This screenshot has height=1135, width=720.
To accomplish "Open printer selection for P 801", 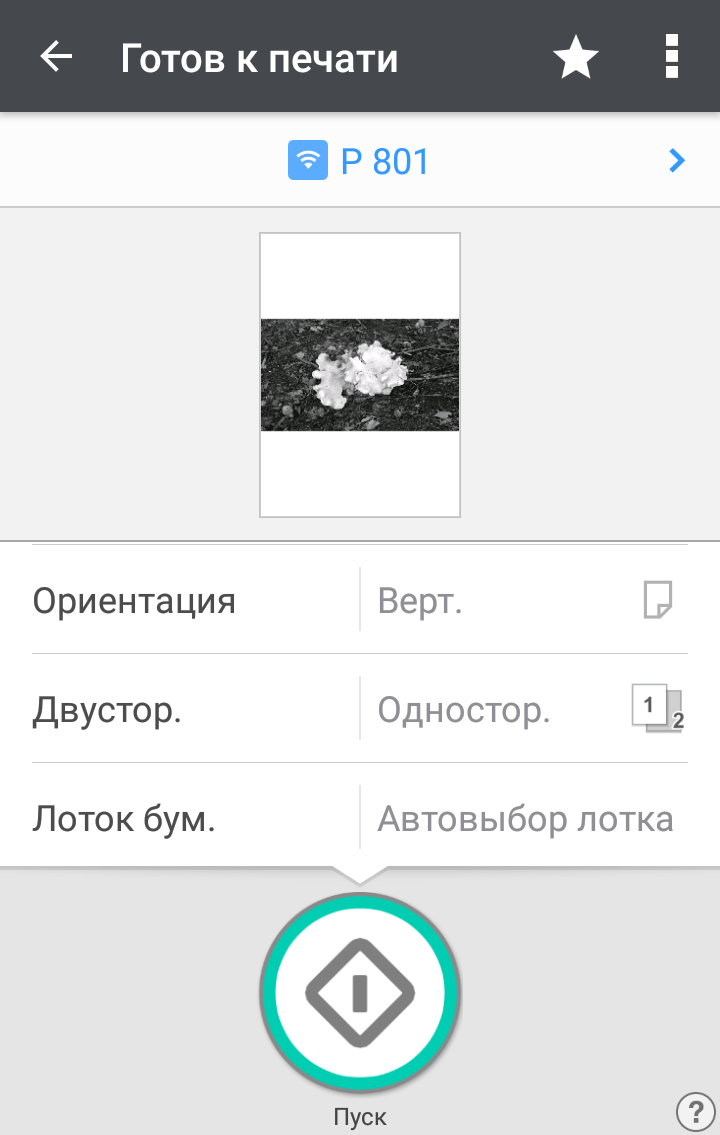I will pyautogui.click(x=360, y=160).
